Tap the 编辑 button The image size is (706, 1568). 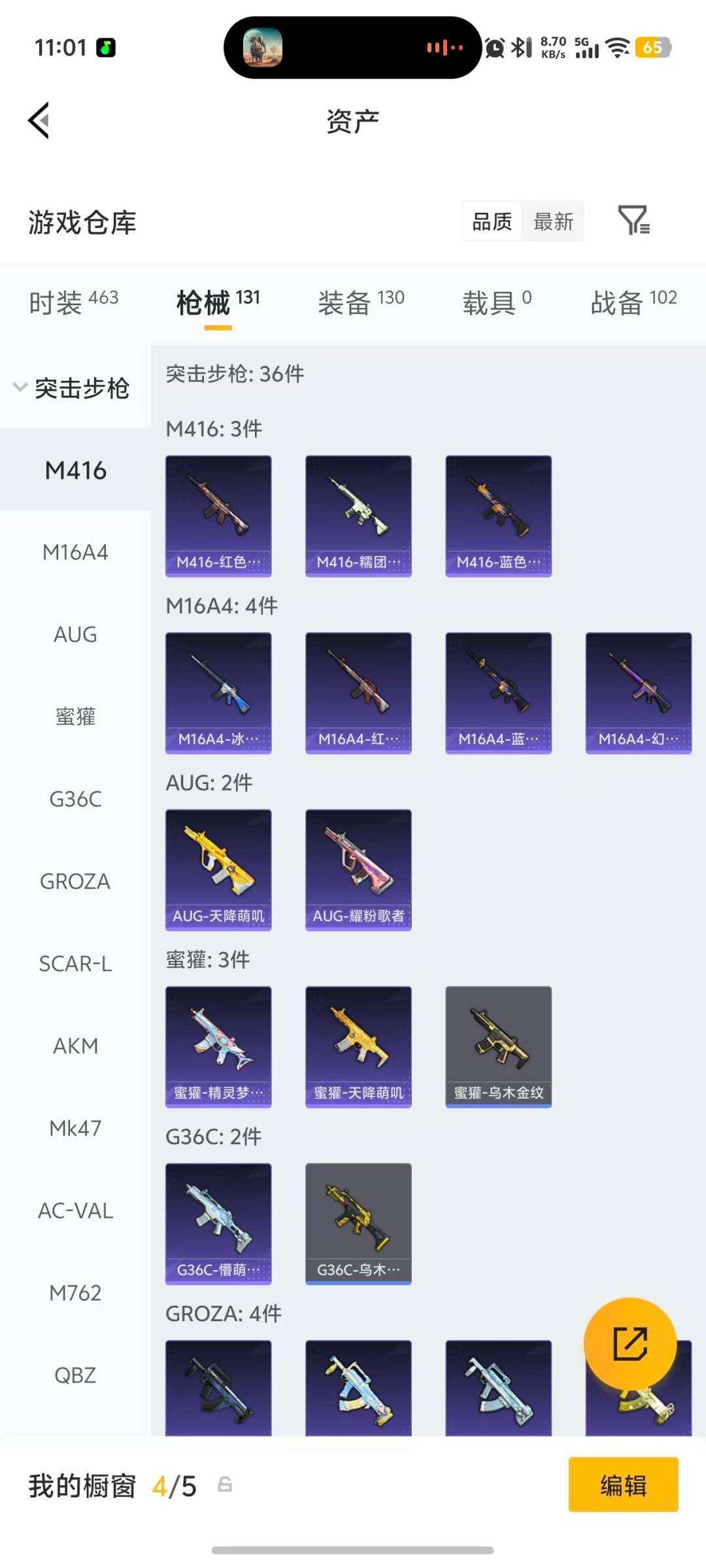click(623, 1484)
